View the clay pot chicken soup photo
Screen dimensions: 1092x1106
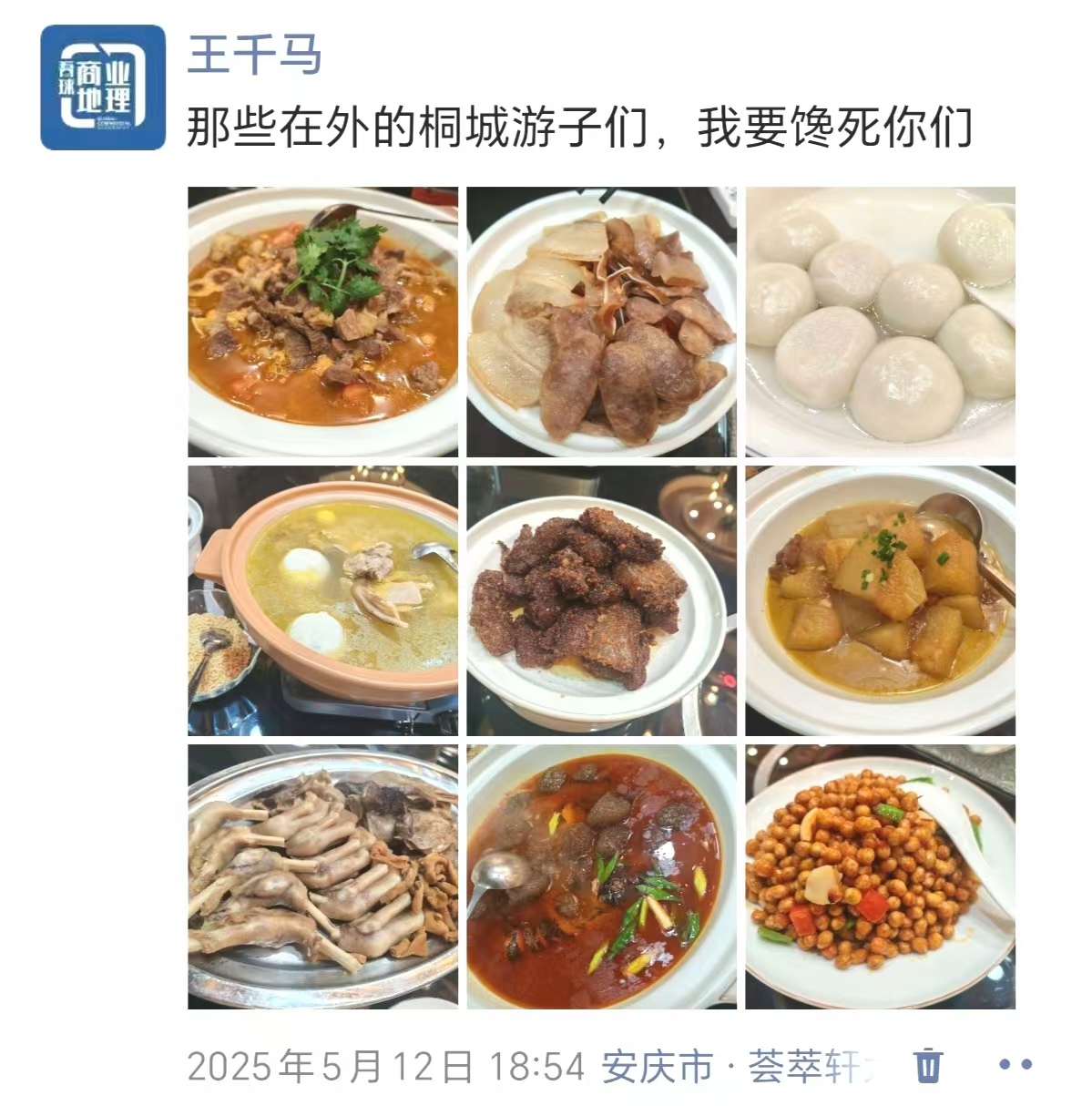tap(322, 600)
